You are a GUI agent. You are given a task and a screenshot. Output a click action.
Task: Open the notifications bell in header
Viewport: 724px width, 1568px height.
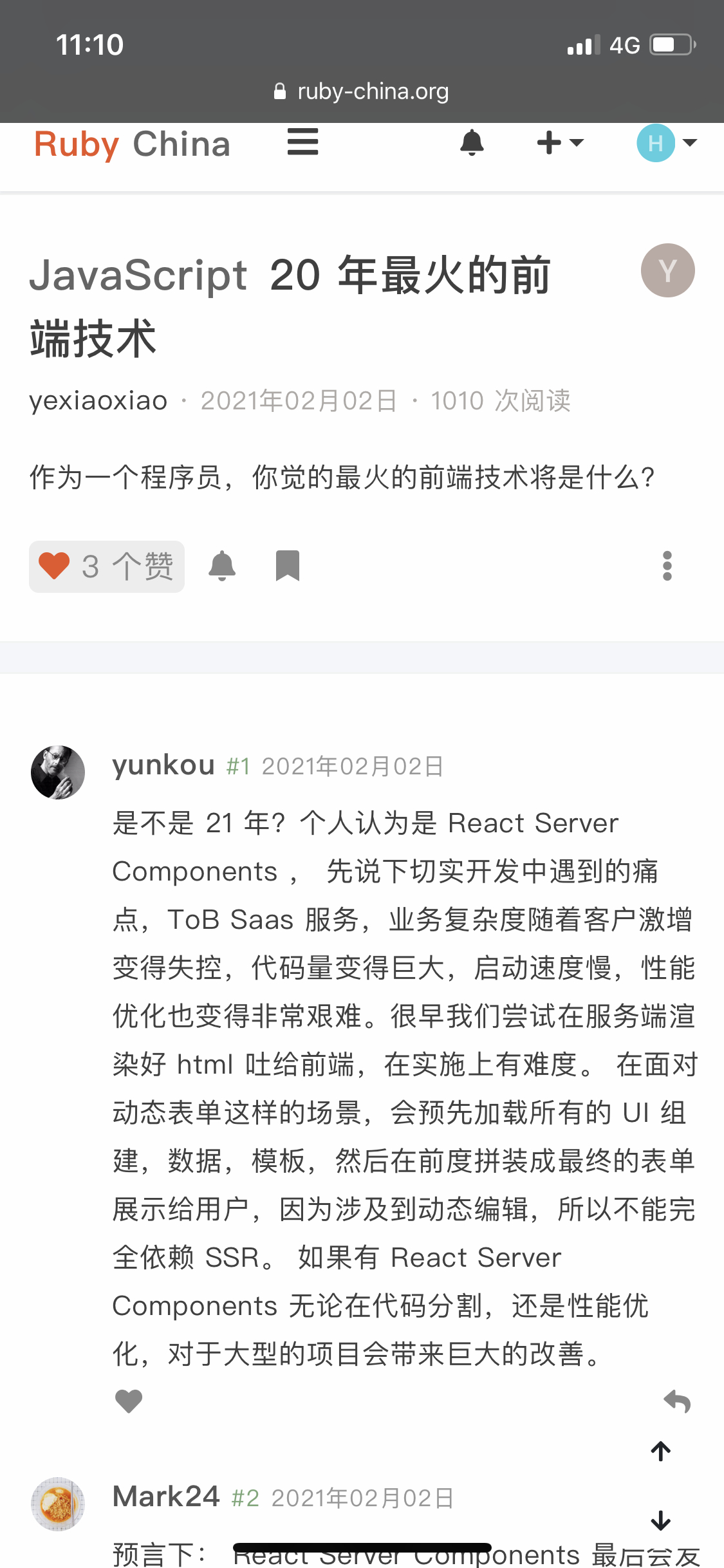[x=472, y=142]
